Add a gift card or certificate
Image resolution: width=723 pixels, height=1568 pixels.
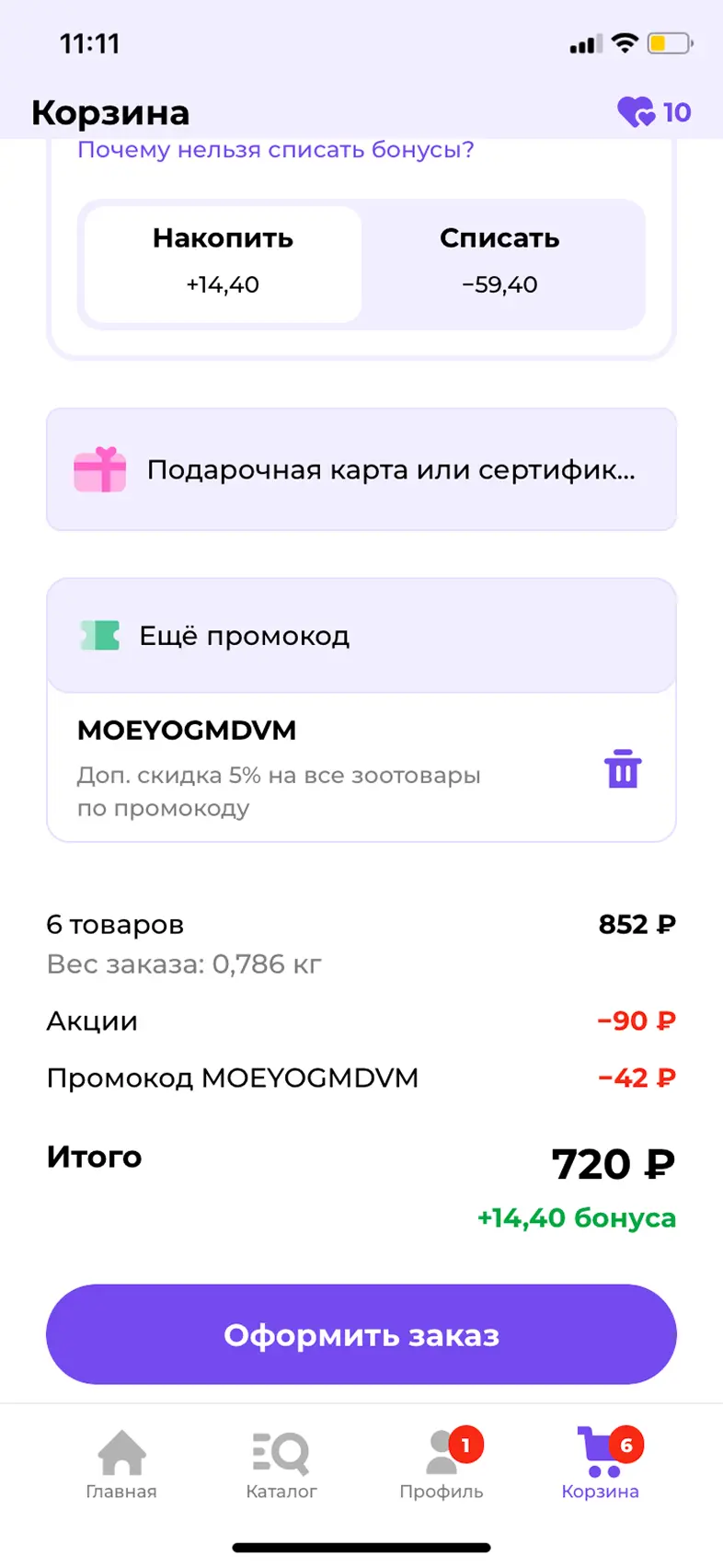tap(361, 470)
